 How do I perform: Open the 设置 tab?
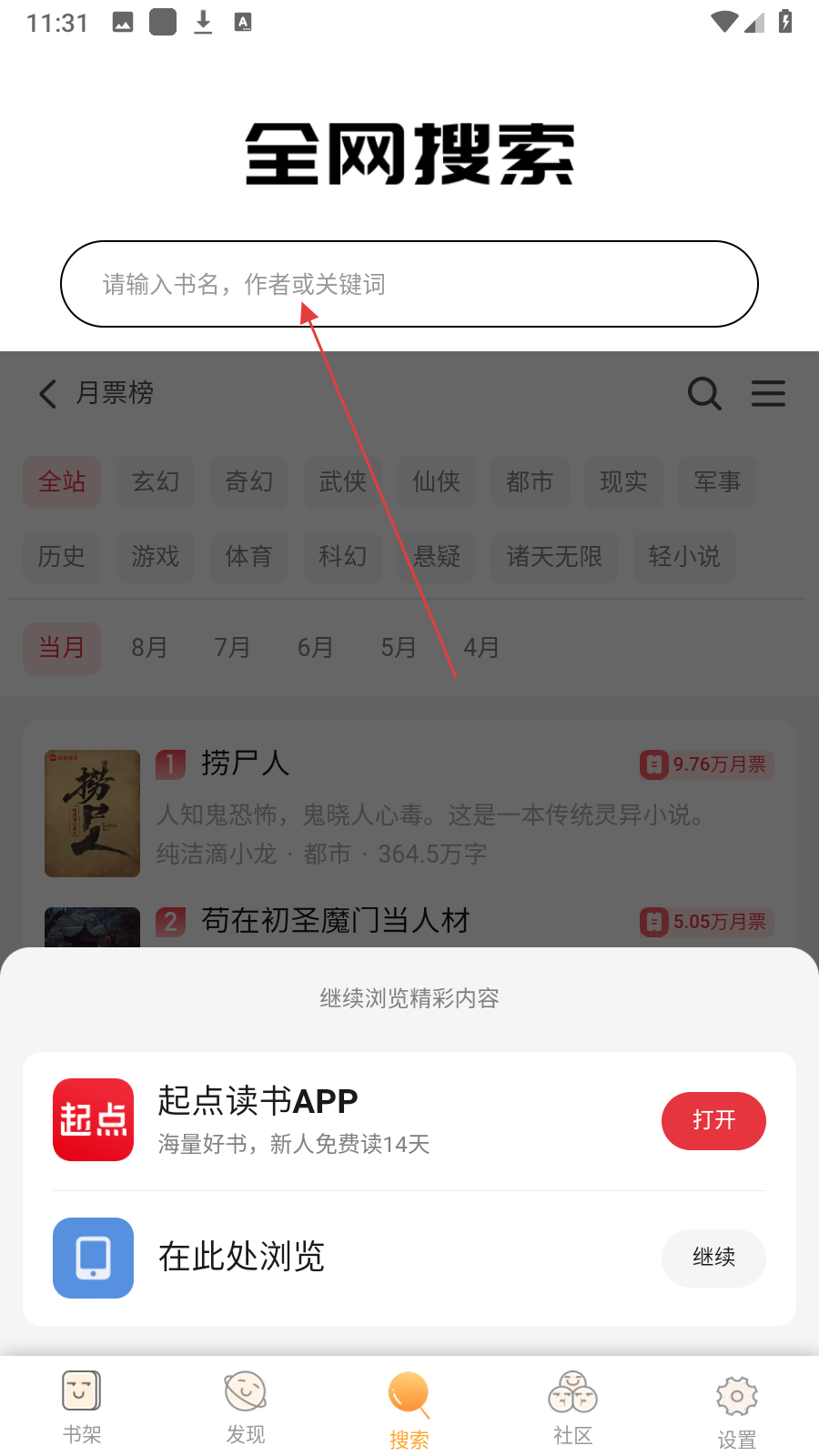737,1410
